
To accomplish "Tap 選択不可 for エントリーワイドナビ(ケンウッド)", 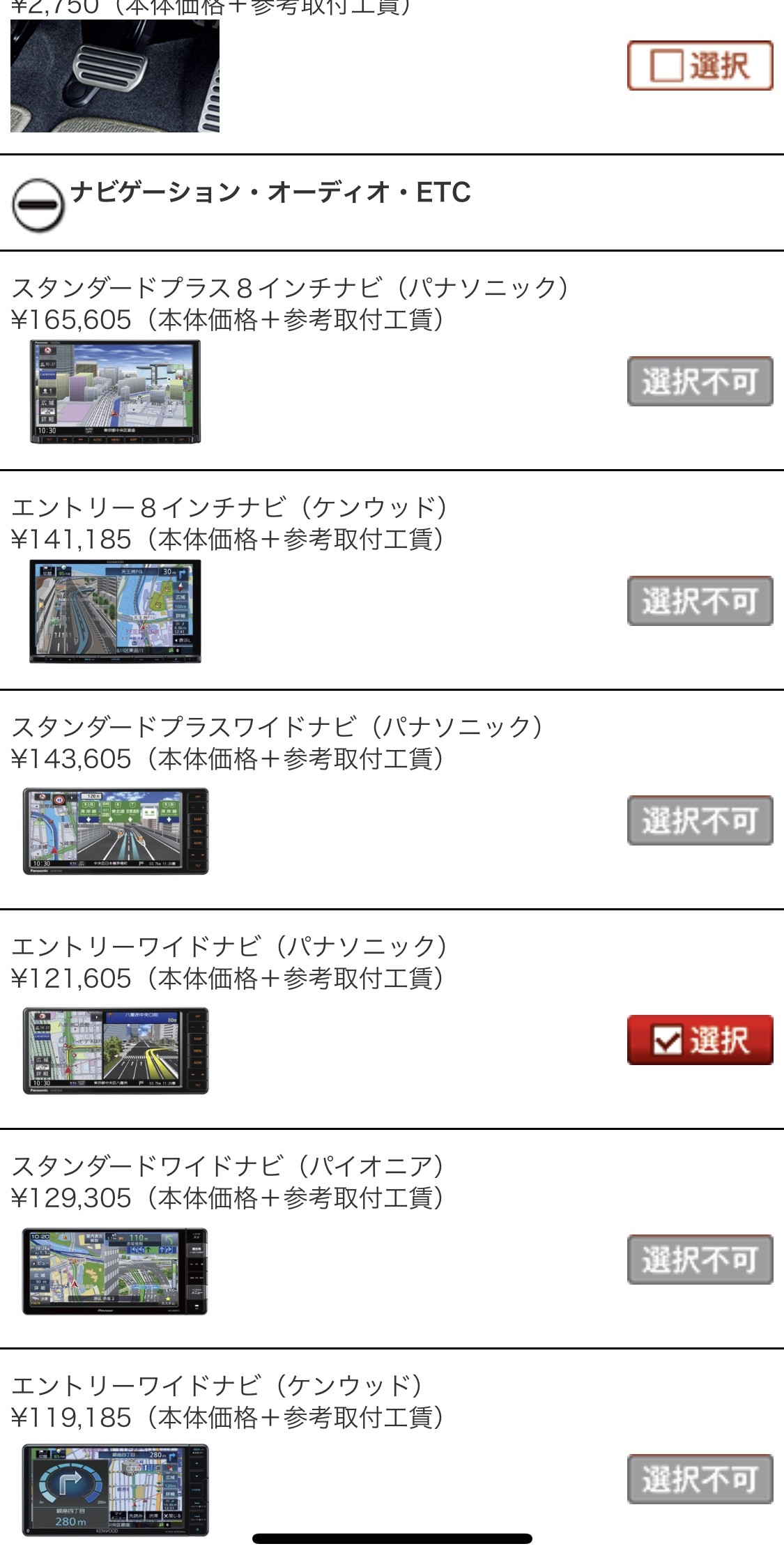I will (700, 1478).
